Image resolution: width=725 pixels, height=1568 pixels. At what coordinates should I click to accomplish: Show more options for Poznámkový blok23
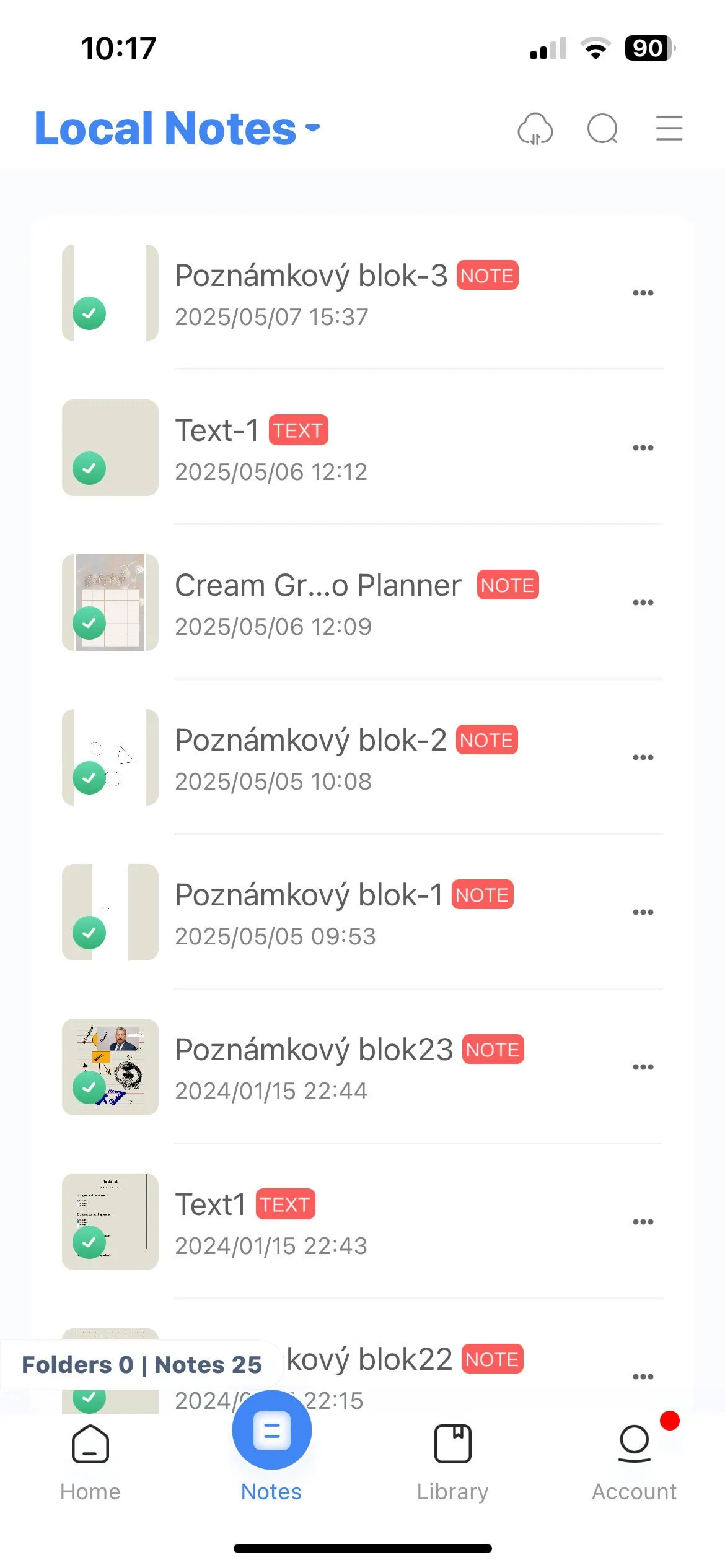click(643, 1067)
